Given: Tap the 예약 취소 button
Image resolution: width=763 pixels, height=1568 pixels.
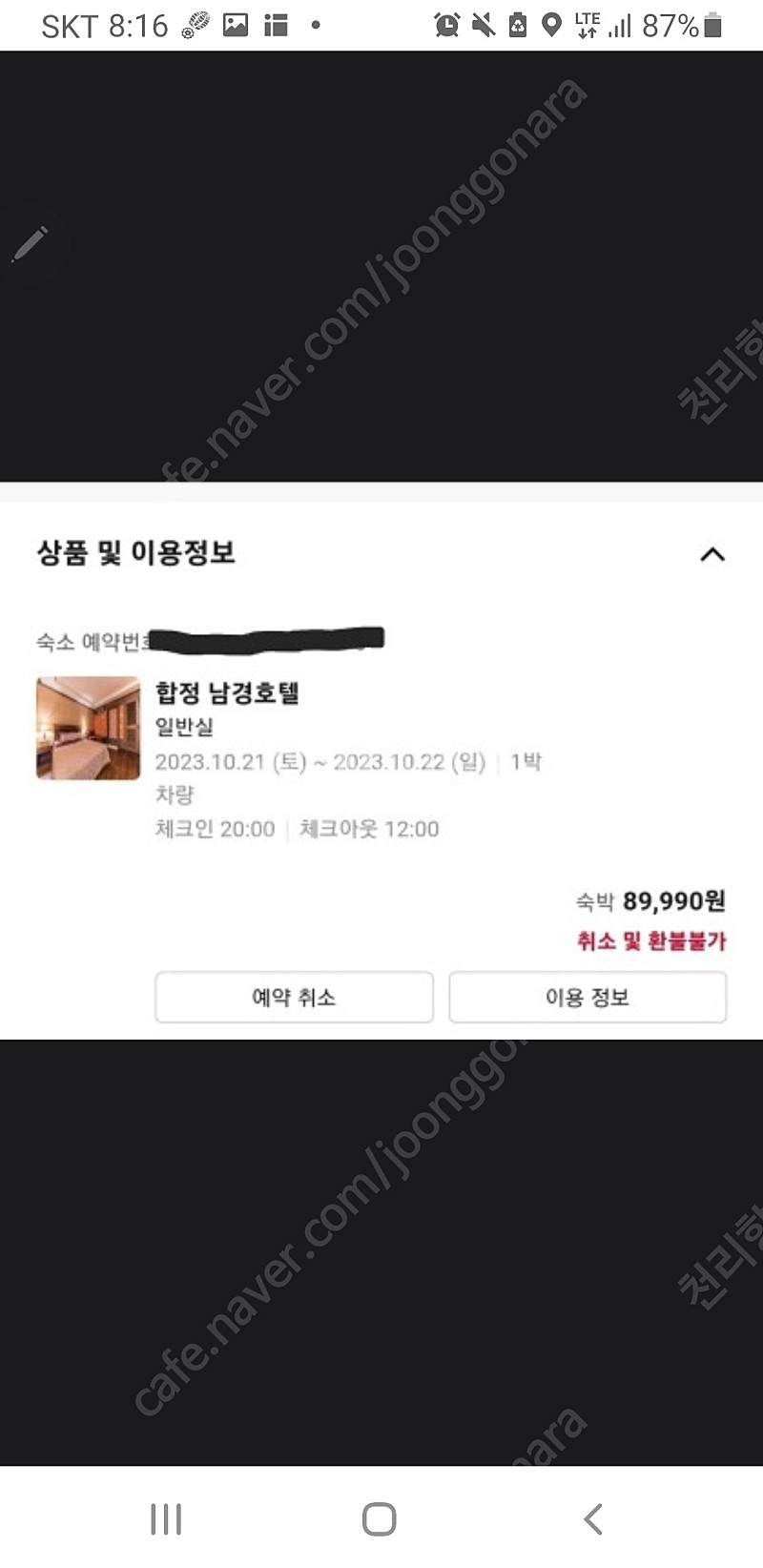Looking at the screenshot, I should coord(294,998).
